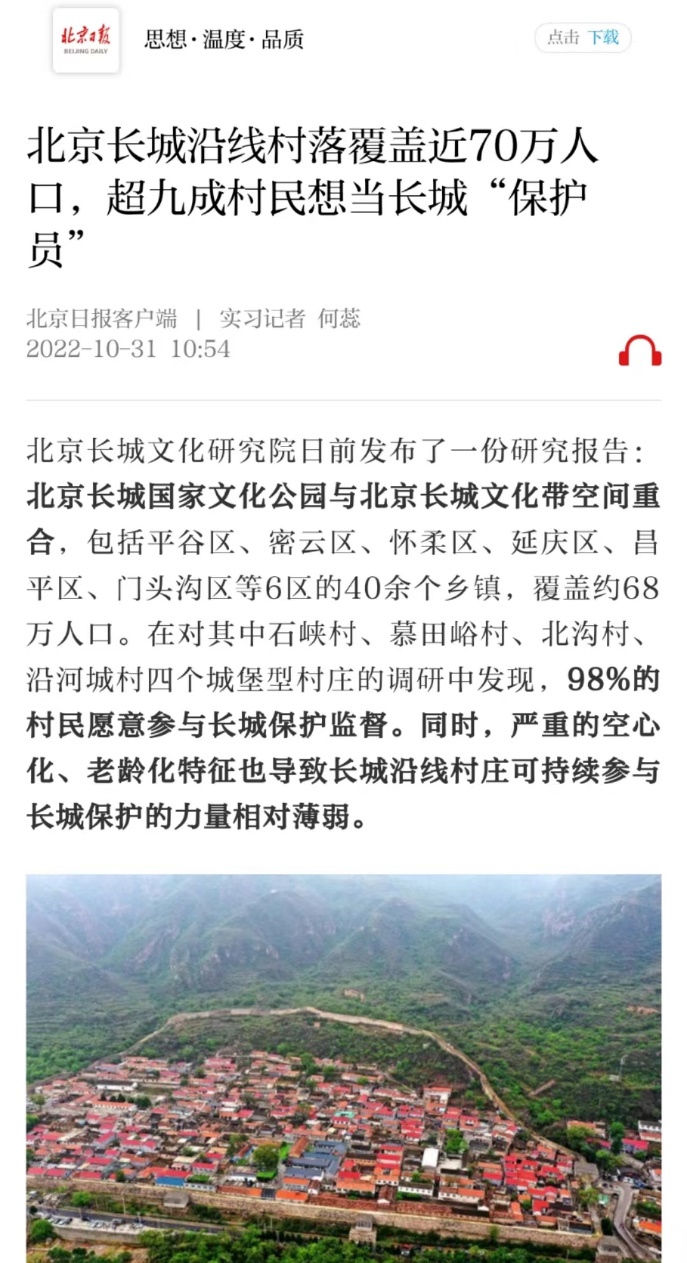
Task: Open the aerial village photo
Action: [x=343, y=1067]
